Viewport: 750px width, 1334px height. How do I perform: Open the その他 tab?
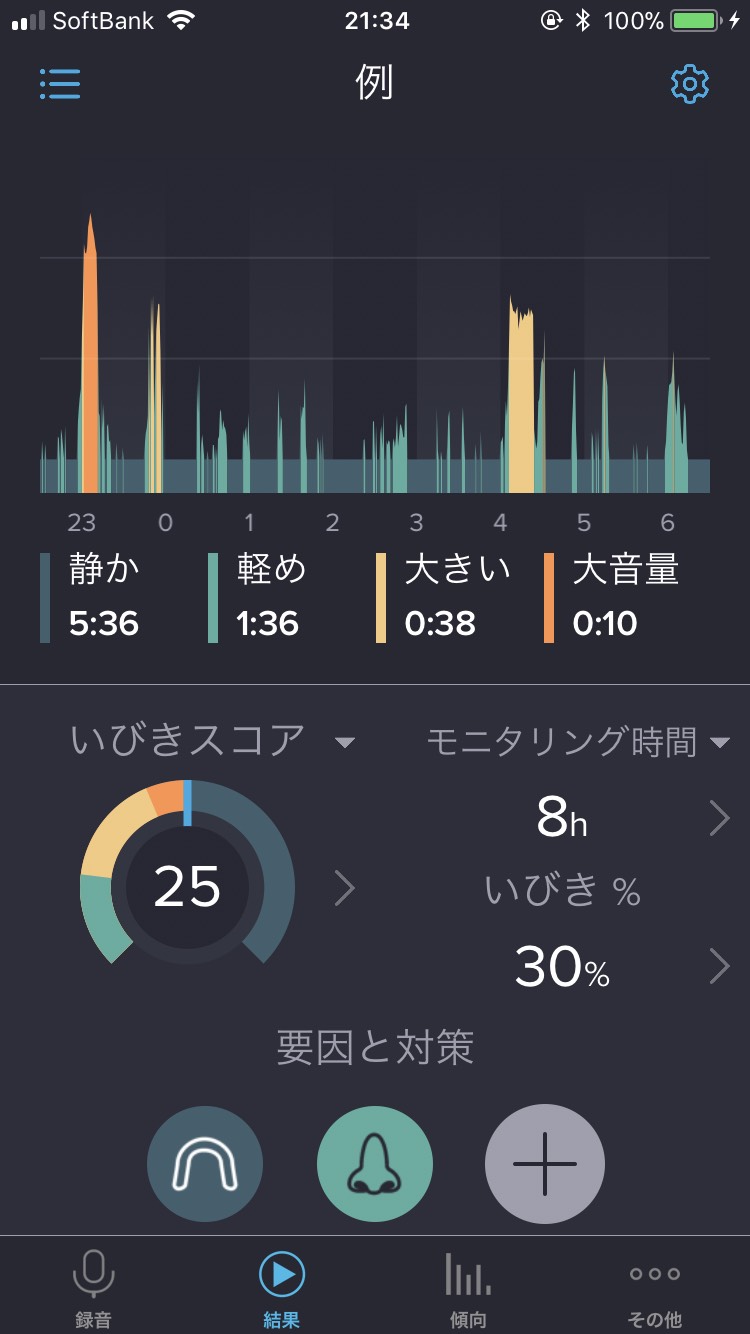(655, 1288)
